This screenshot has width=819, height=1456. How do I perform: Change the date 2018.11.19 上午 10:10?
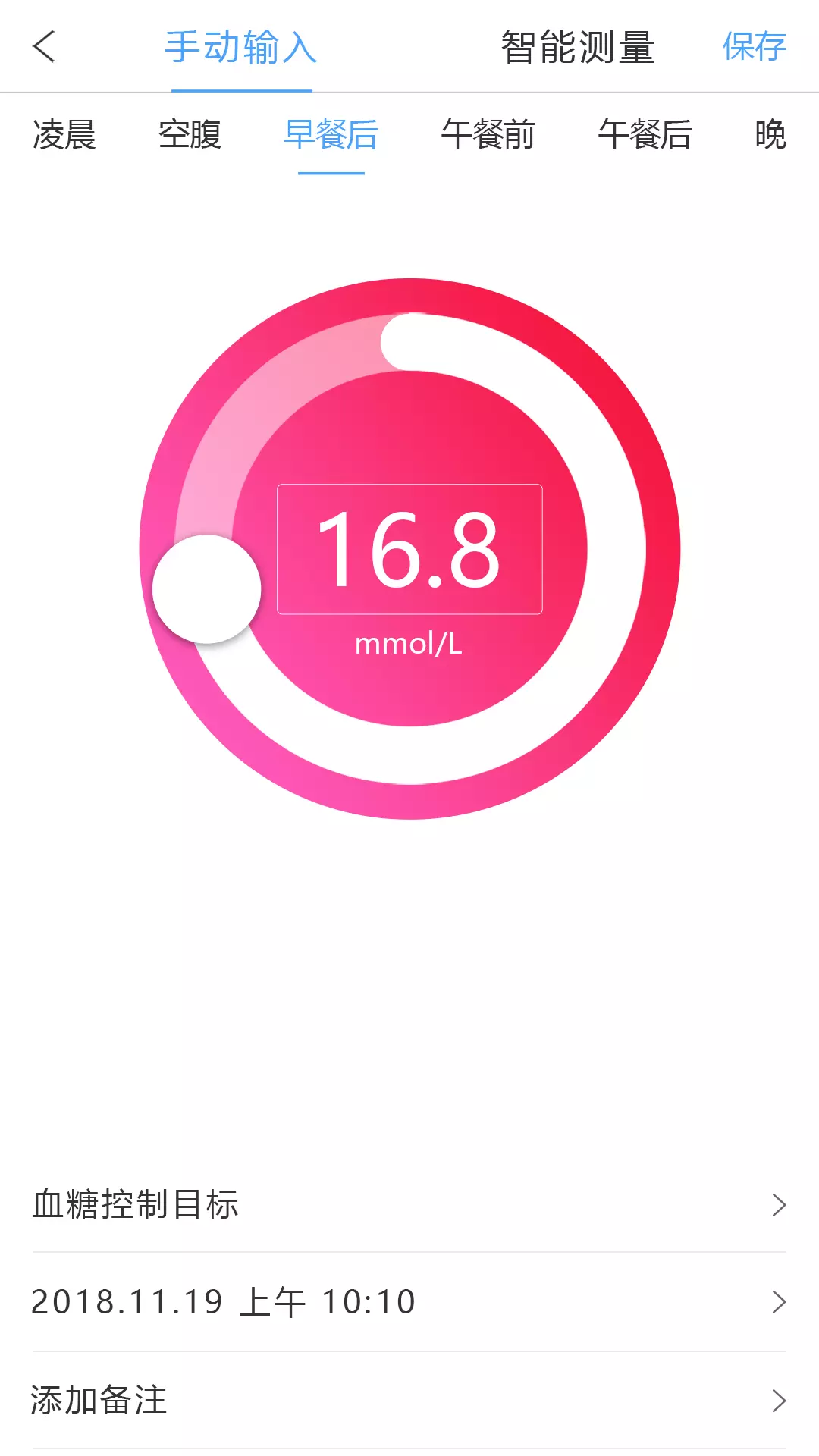409,1302
